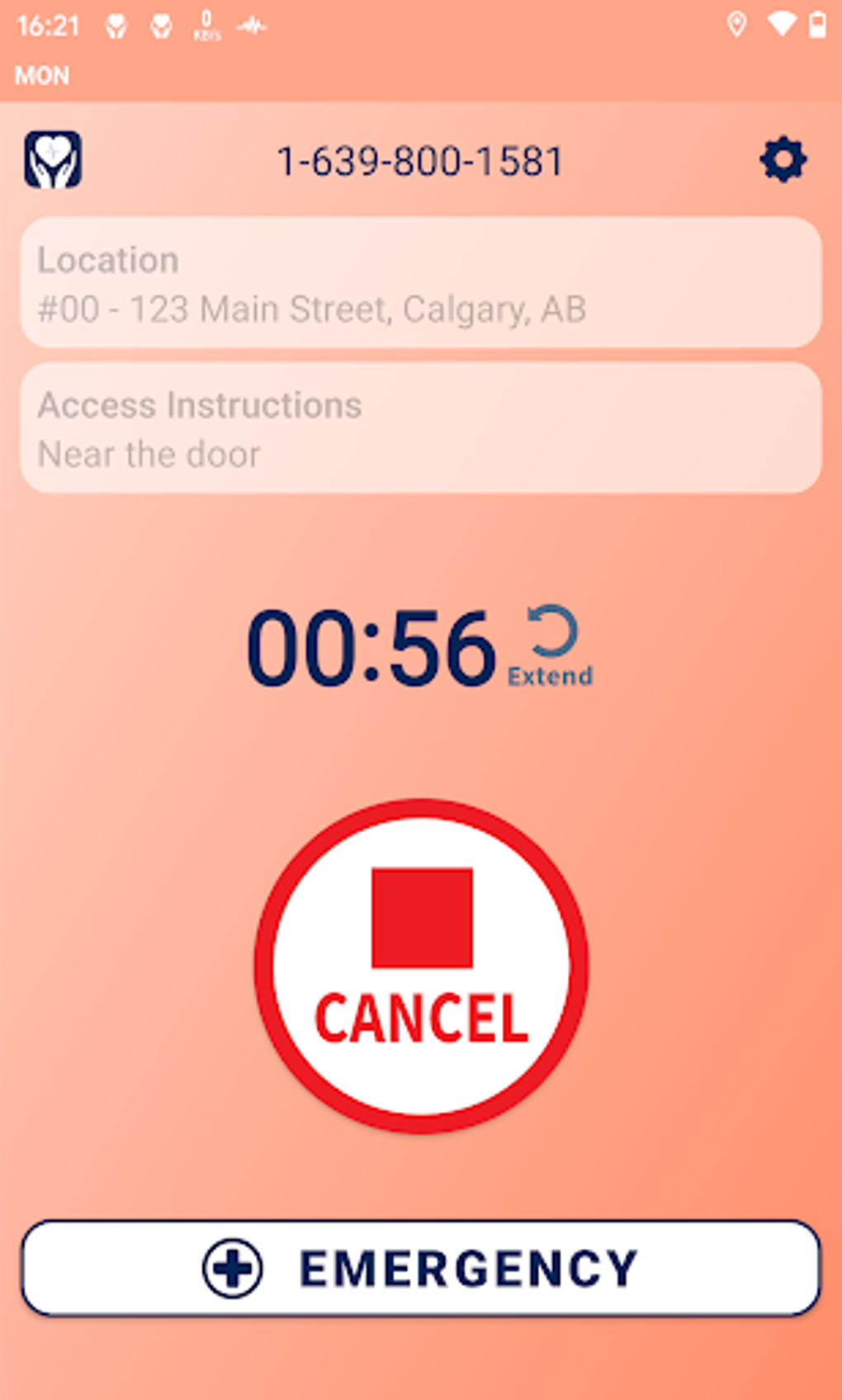
Task: Tap the Emergency button
Action: (421, 1268)
